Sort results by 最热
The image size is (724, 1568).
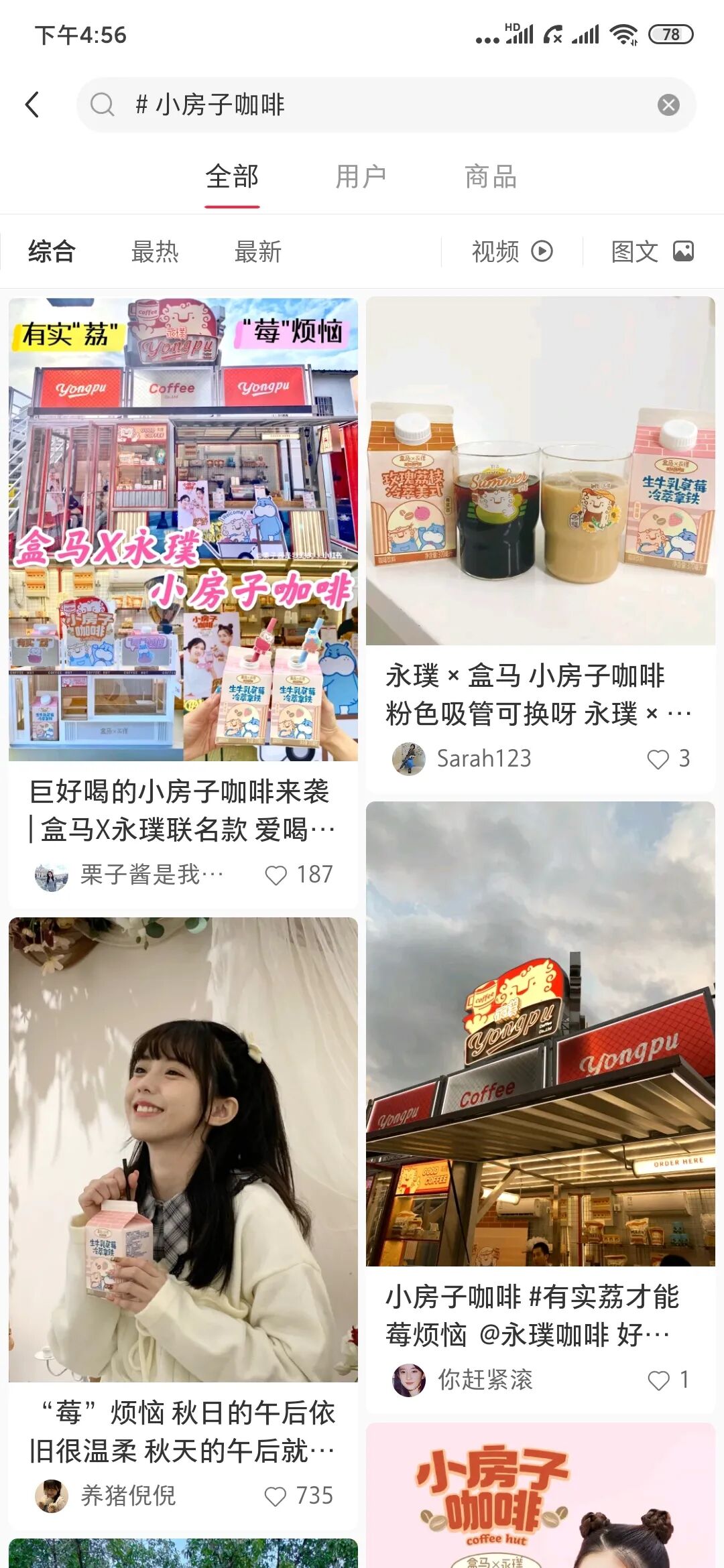[x=155, y=252]
